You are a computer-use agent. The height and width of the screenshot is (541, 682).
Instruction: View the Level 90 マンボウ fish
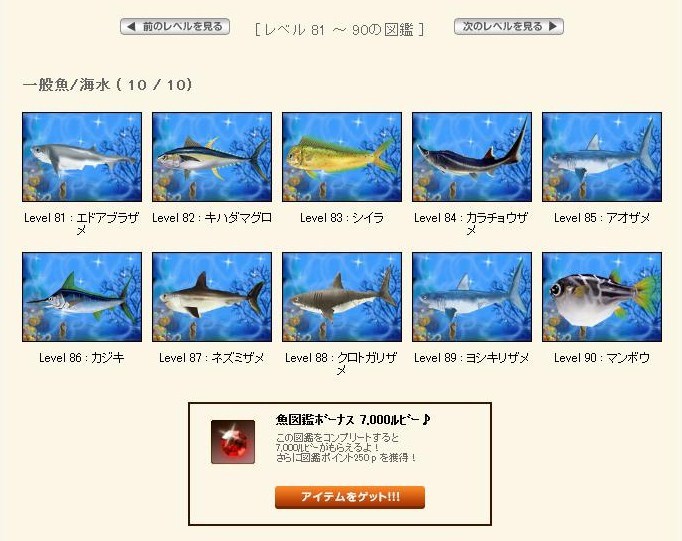pos(602,297)
